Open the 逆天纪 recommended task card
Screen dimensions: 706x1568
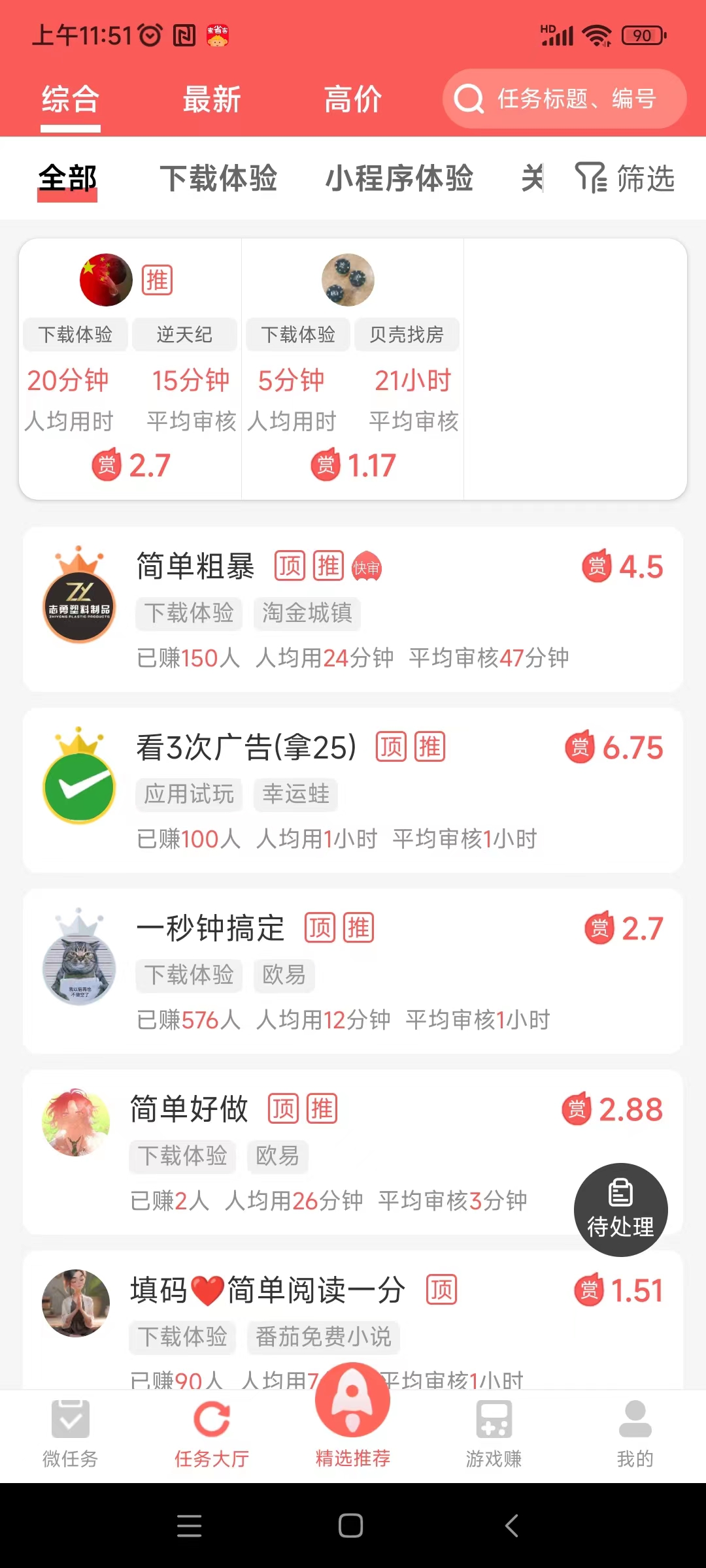pyautogui.click(x=131, y=369)
